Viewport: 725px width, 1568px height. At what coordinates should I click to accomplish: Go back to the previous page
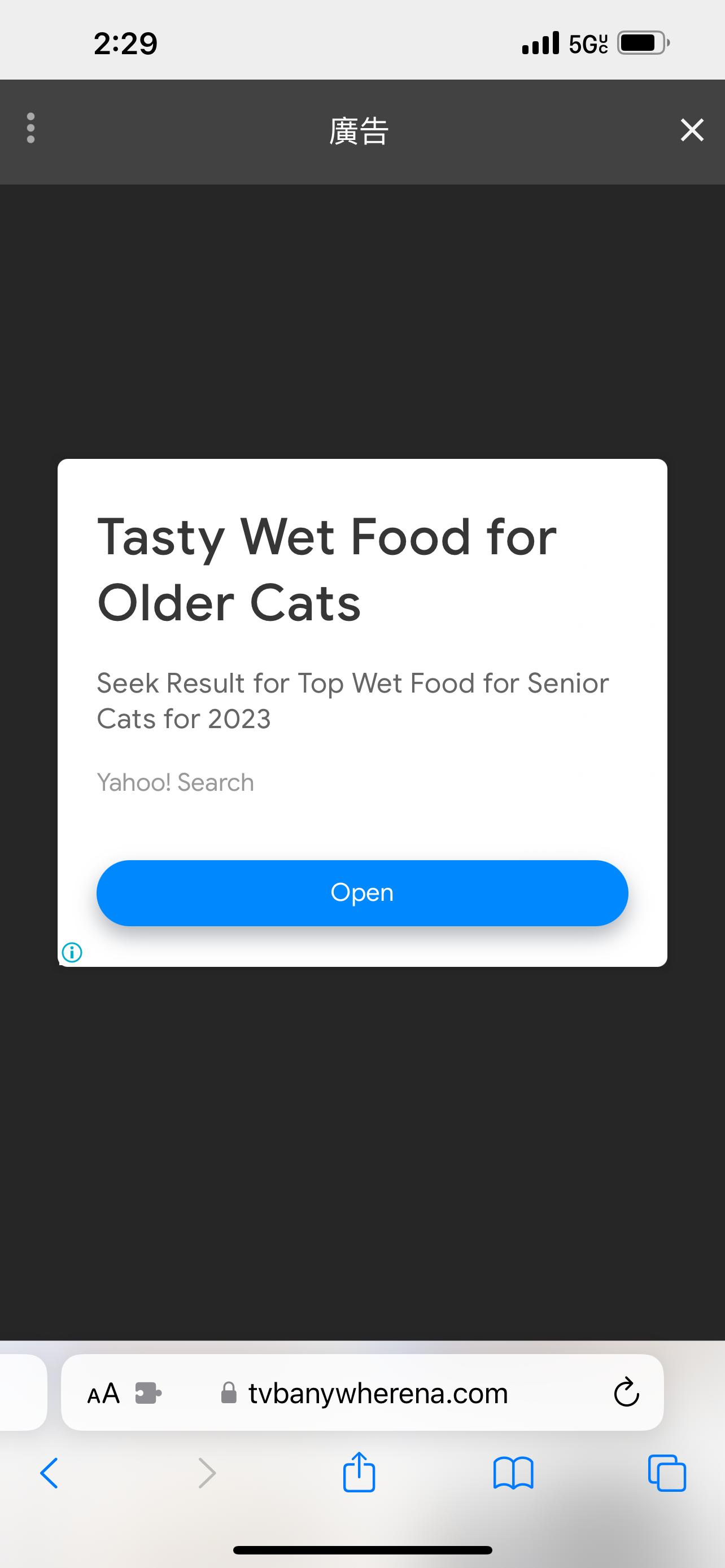pos(50,1473)
